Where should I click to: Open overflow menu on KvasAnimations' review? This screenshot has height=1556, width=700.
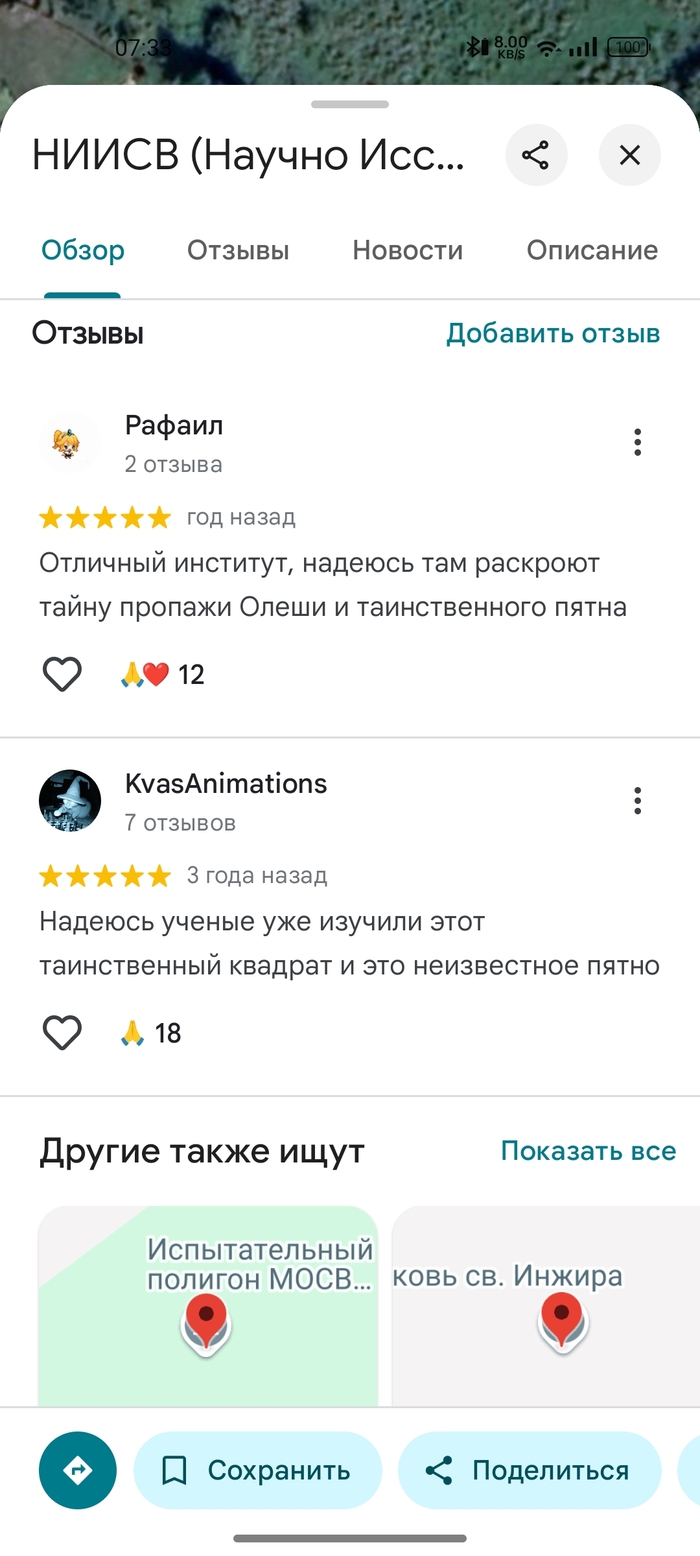tap(637, 800)
